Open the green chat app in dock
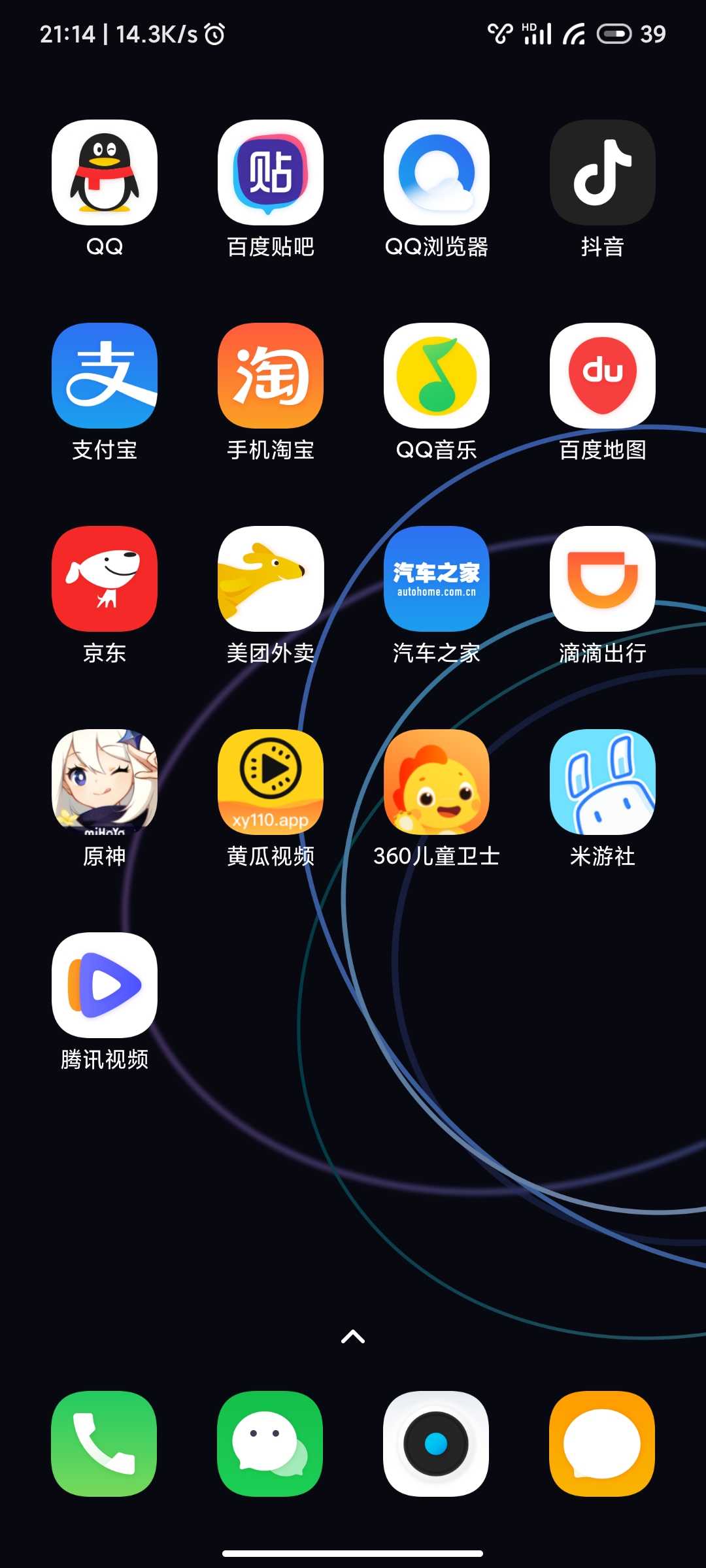Image resolution: width=706 pixels, height=1568 pixels. tap(271, 1444)
